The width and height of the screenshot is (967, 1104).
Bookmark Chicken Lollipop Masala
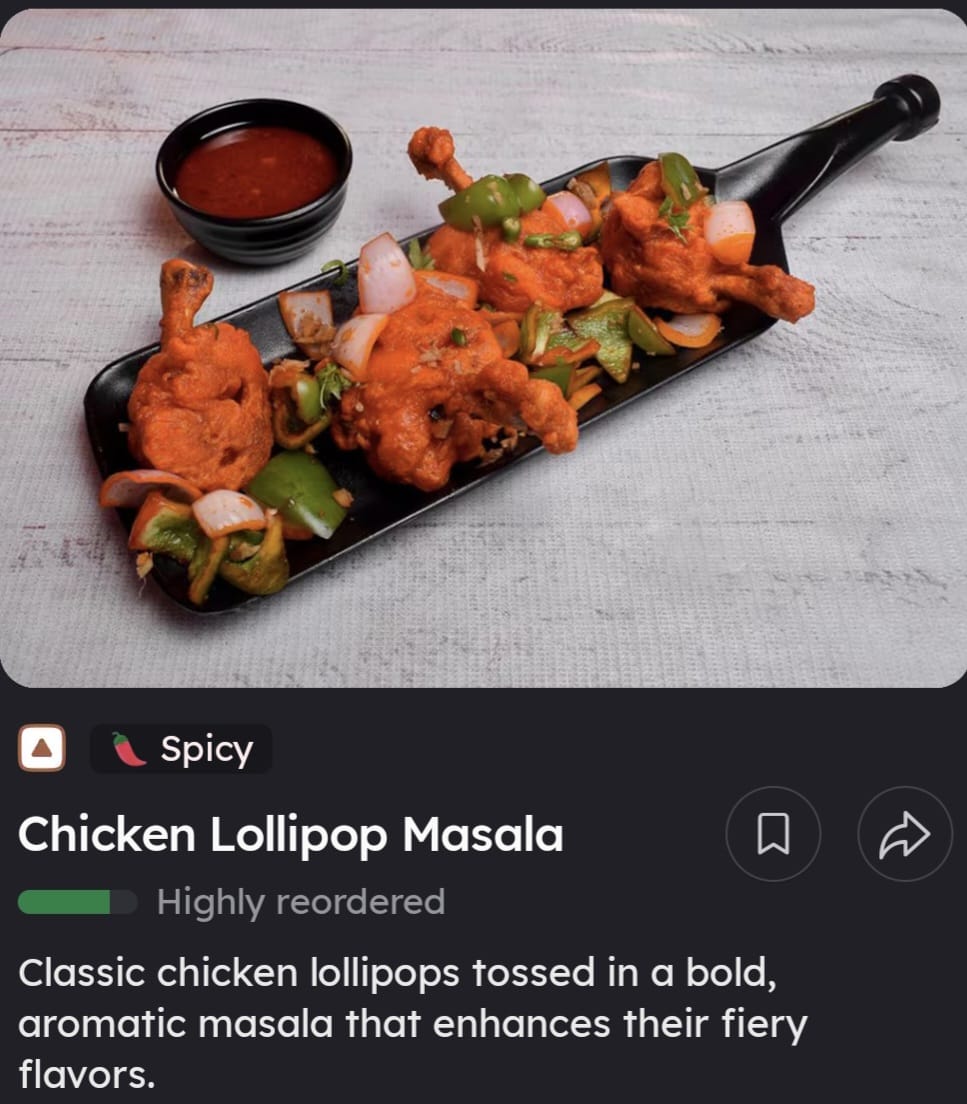pos(773,834)
